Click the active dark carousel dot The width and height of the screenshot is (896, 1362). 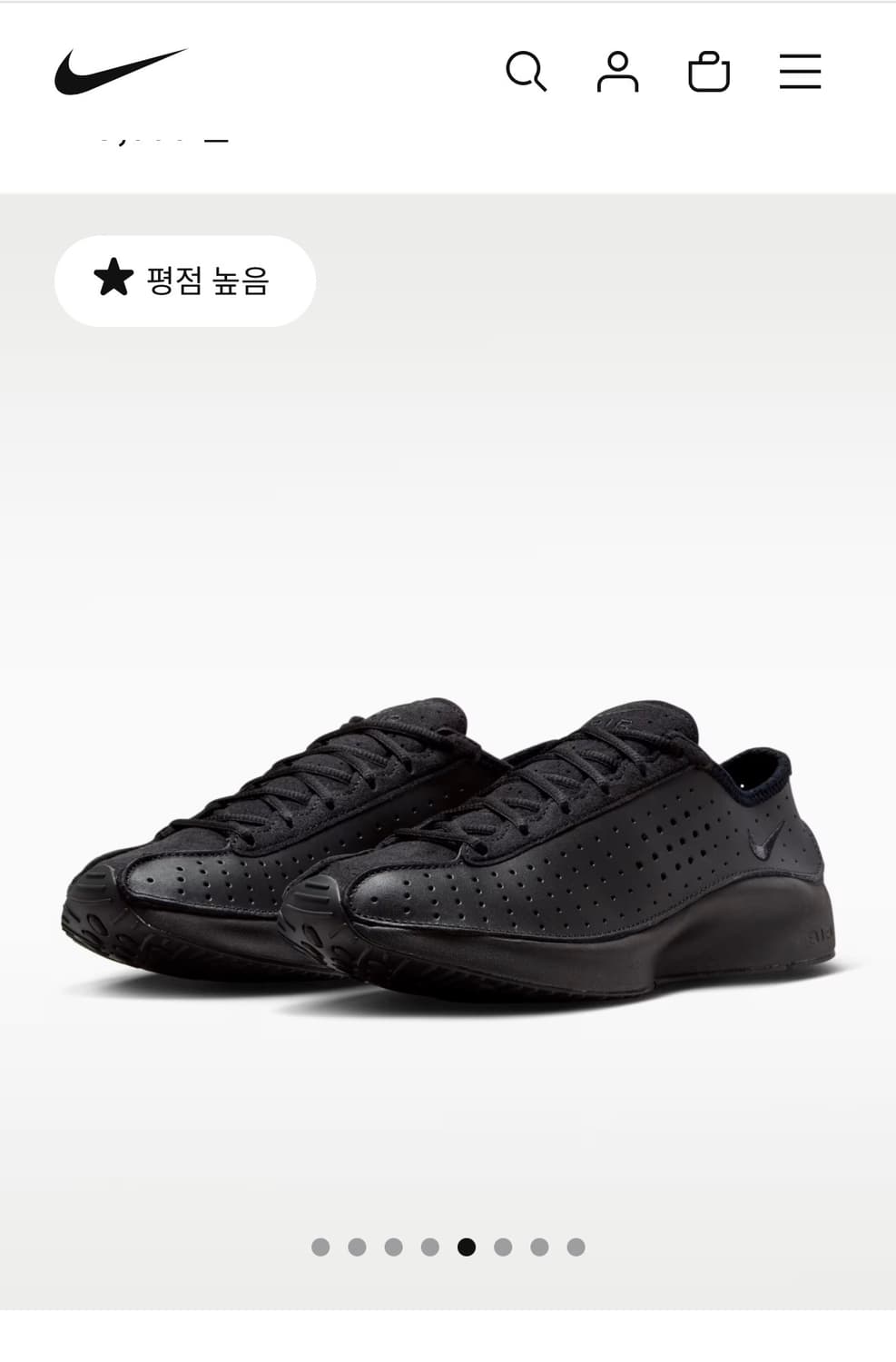[x=465, y=1246]
